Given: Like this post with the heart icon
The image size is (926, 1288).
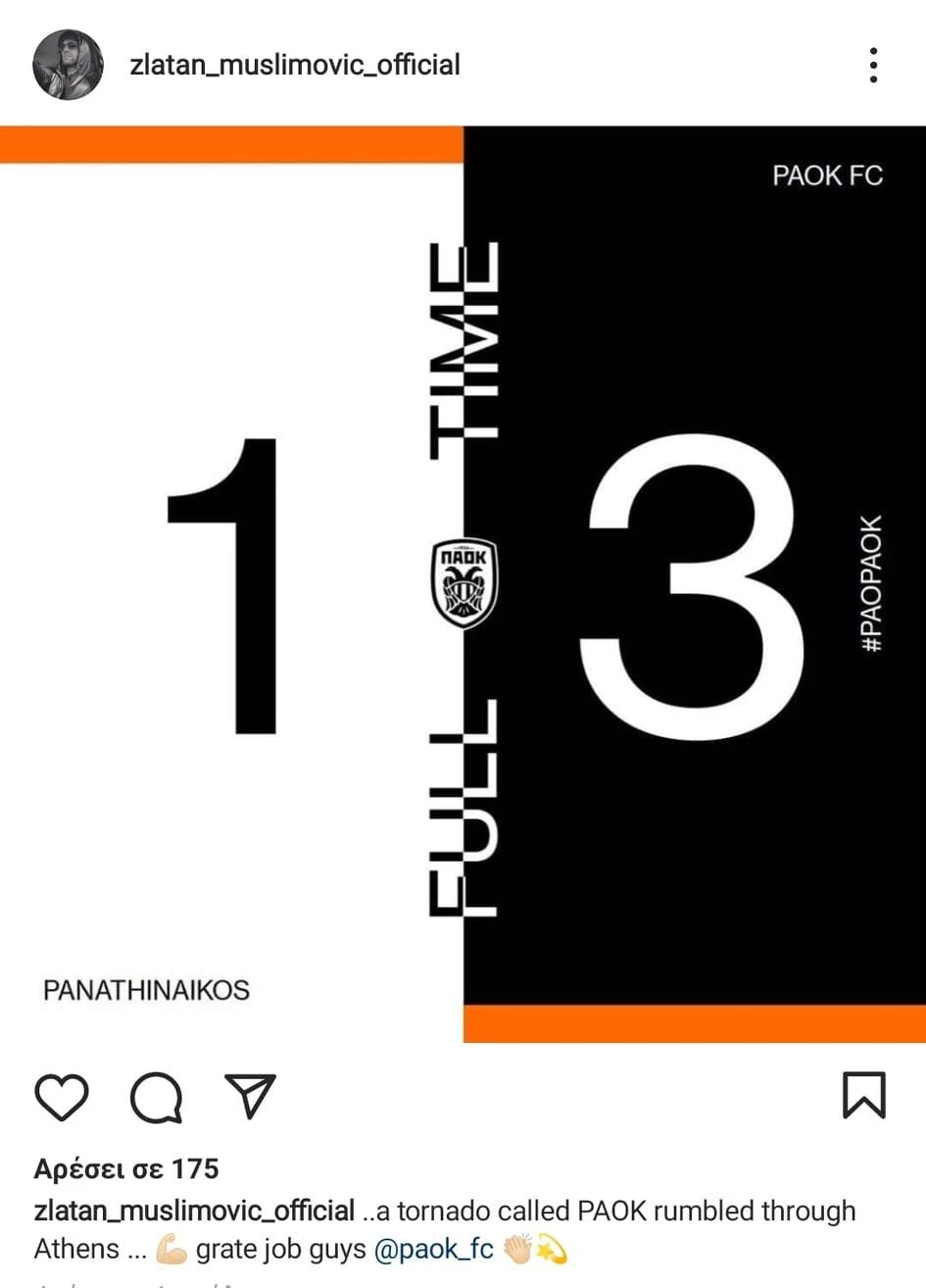Looking at the screenshot, I should [62, 1096].
